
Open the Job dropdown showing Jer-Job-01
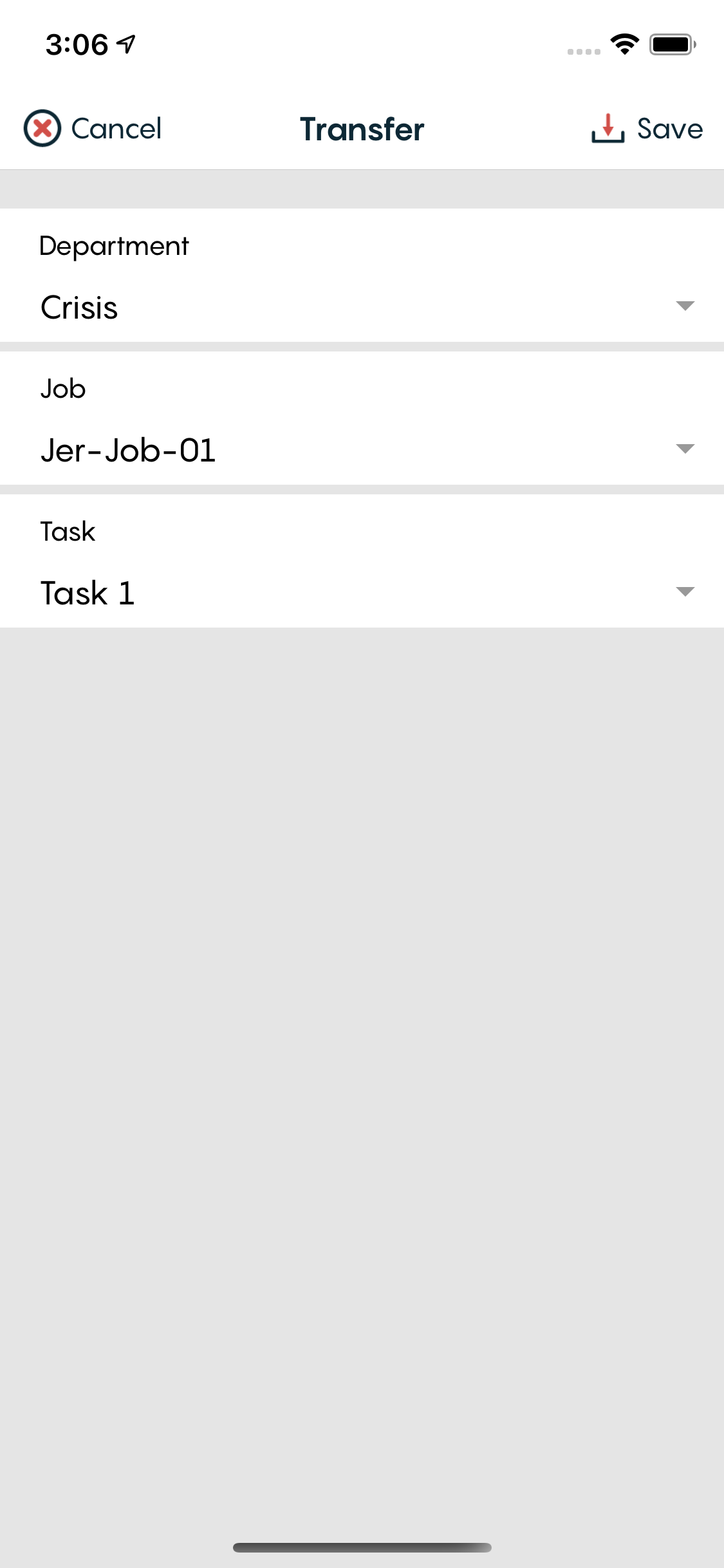click(x=362, y=450)
